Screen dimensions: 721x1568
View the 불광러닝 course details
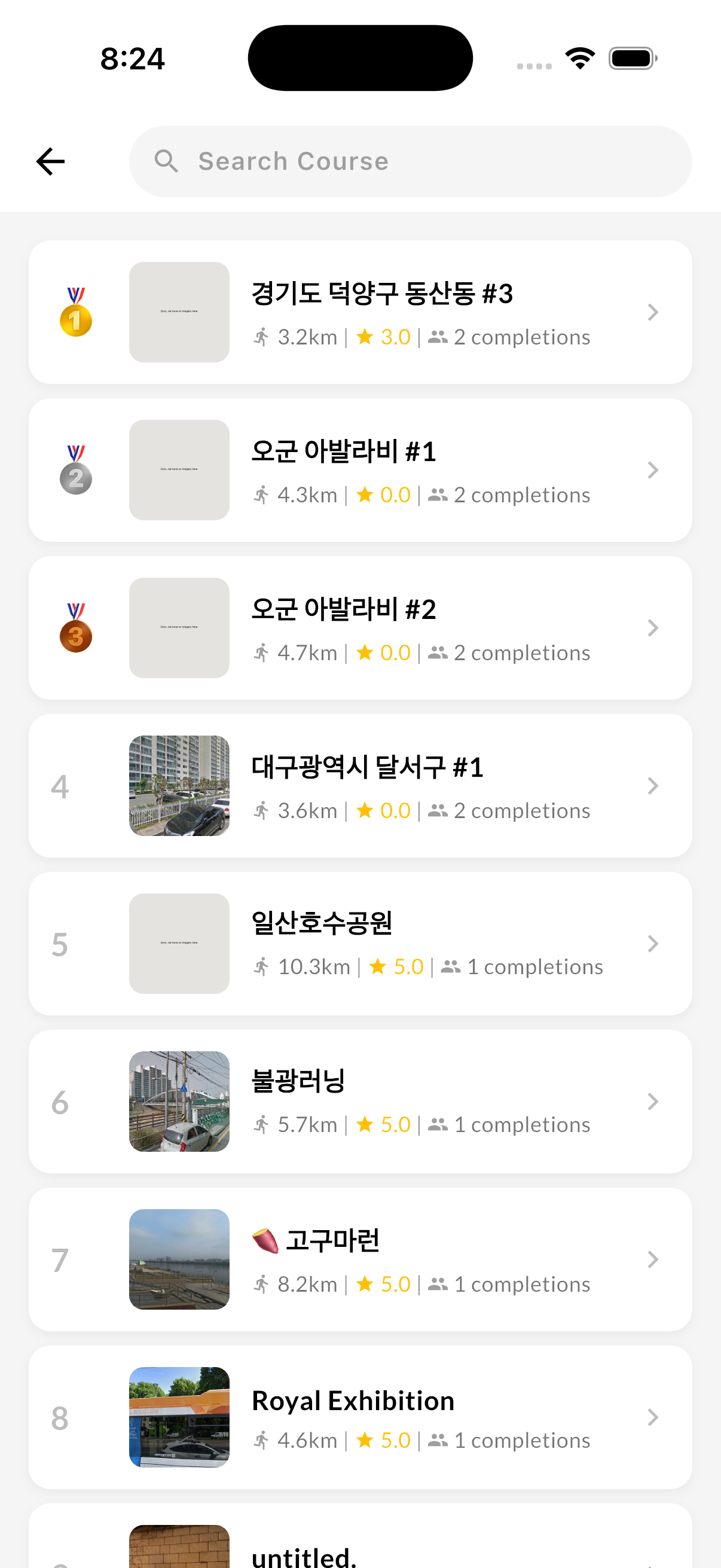click(x=359, y=1101)
